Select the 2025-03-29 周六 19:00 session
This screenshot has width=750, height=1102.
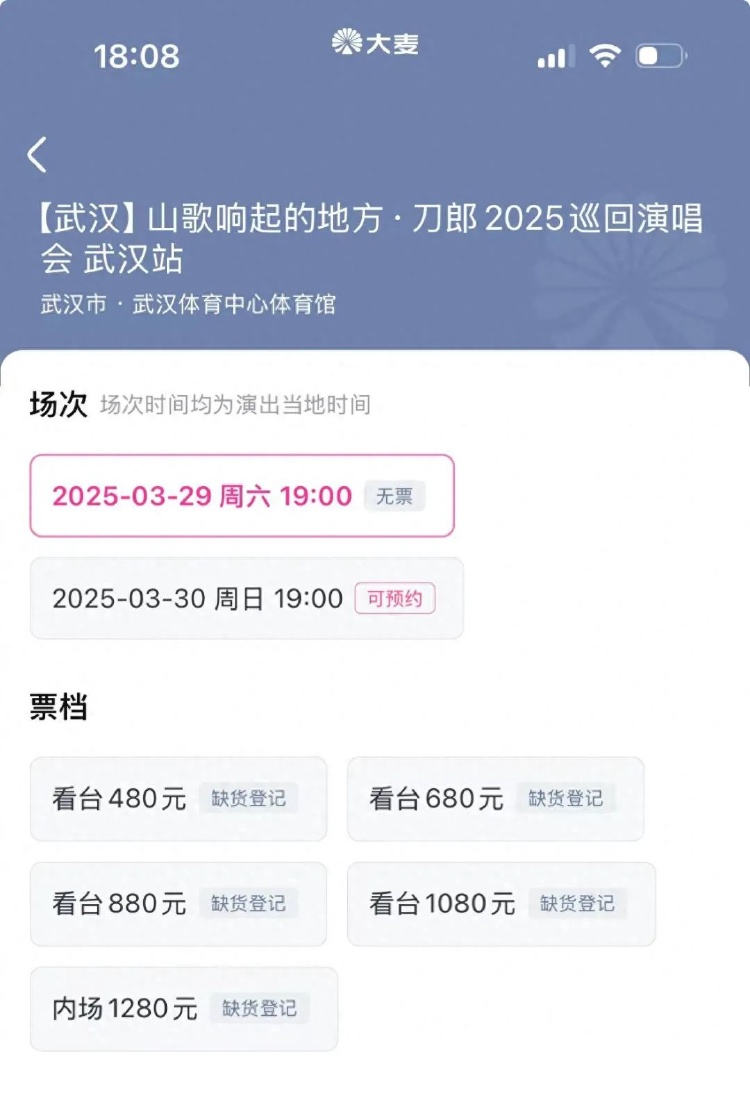[x=242, y=496]
